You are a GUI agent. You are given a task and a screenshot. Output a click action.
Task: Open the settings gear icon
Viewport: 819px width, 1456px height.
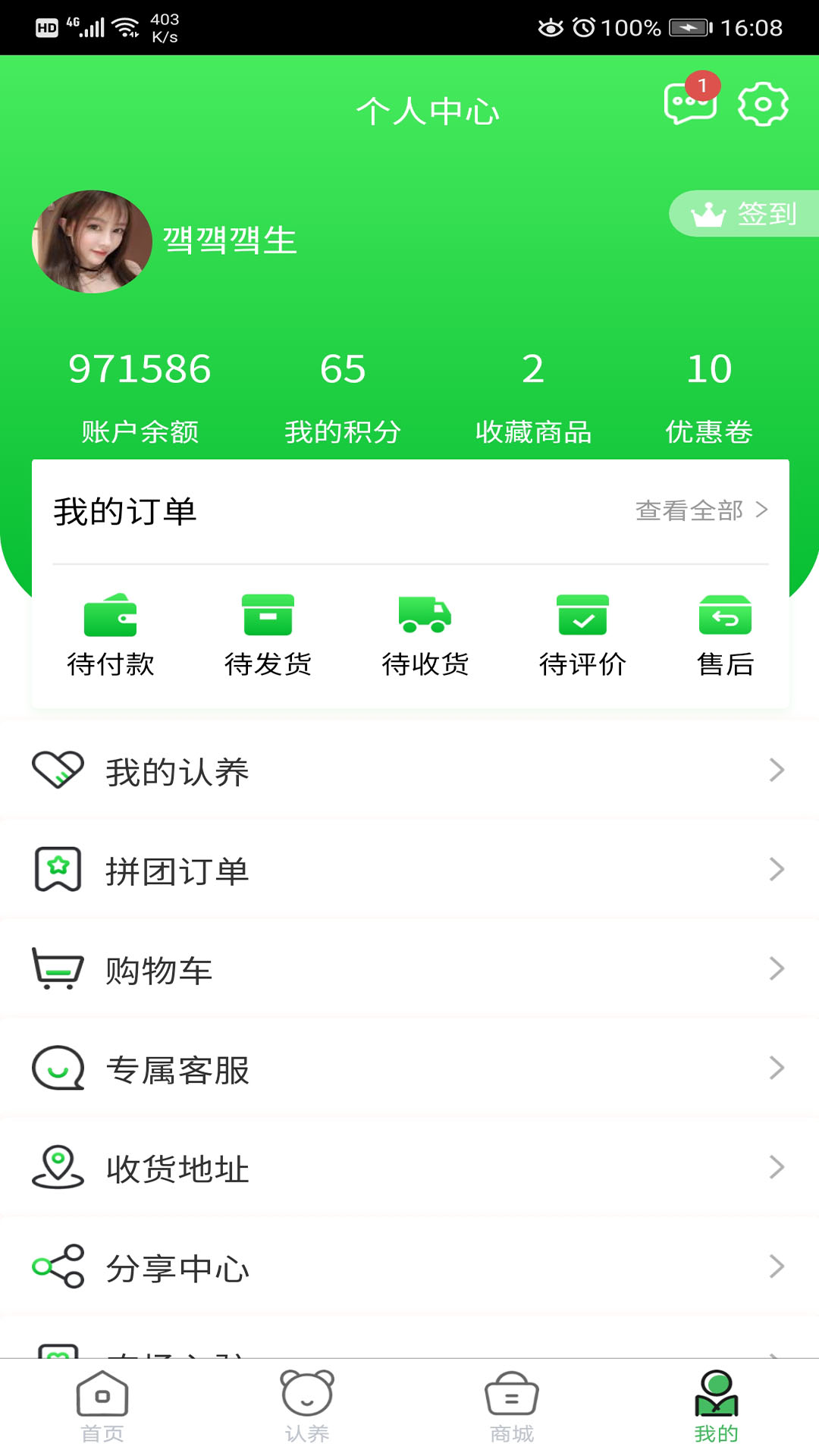pos(762,106)
